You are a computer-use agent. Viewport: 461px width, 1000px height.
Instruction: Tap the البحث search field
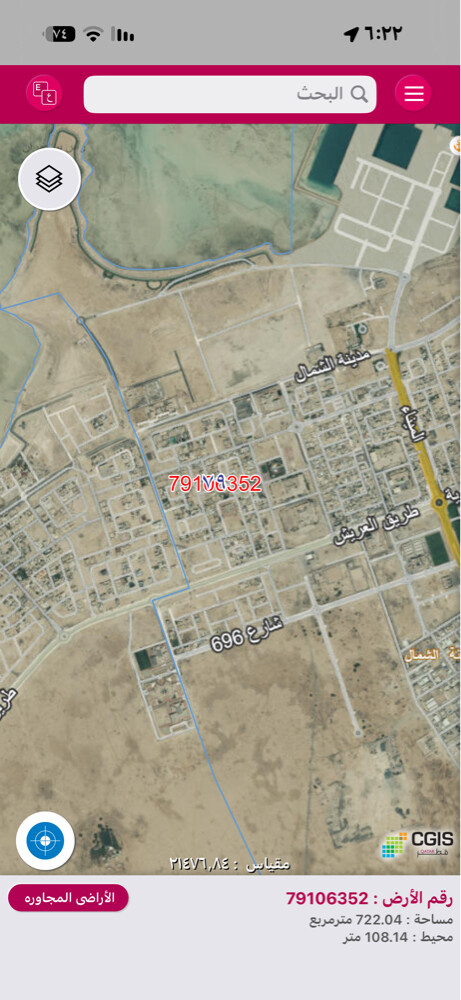(x=230, y=94)
